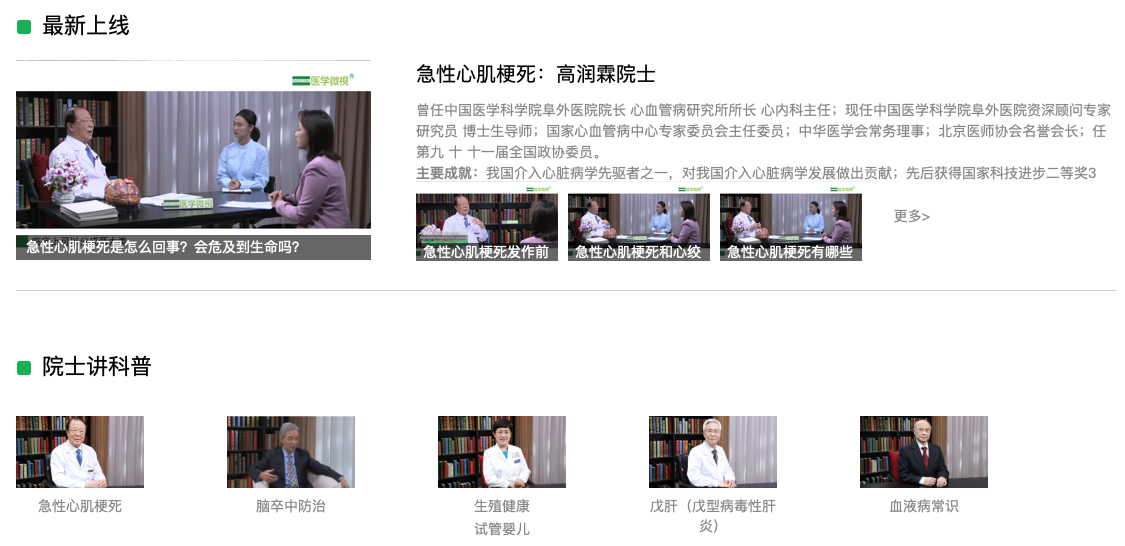Image resolution: width=1125 pixels, height=546 pixels.
Task: Open the 急性心肌梗死 academician talk
Action: 80,452
